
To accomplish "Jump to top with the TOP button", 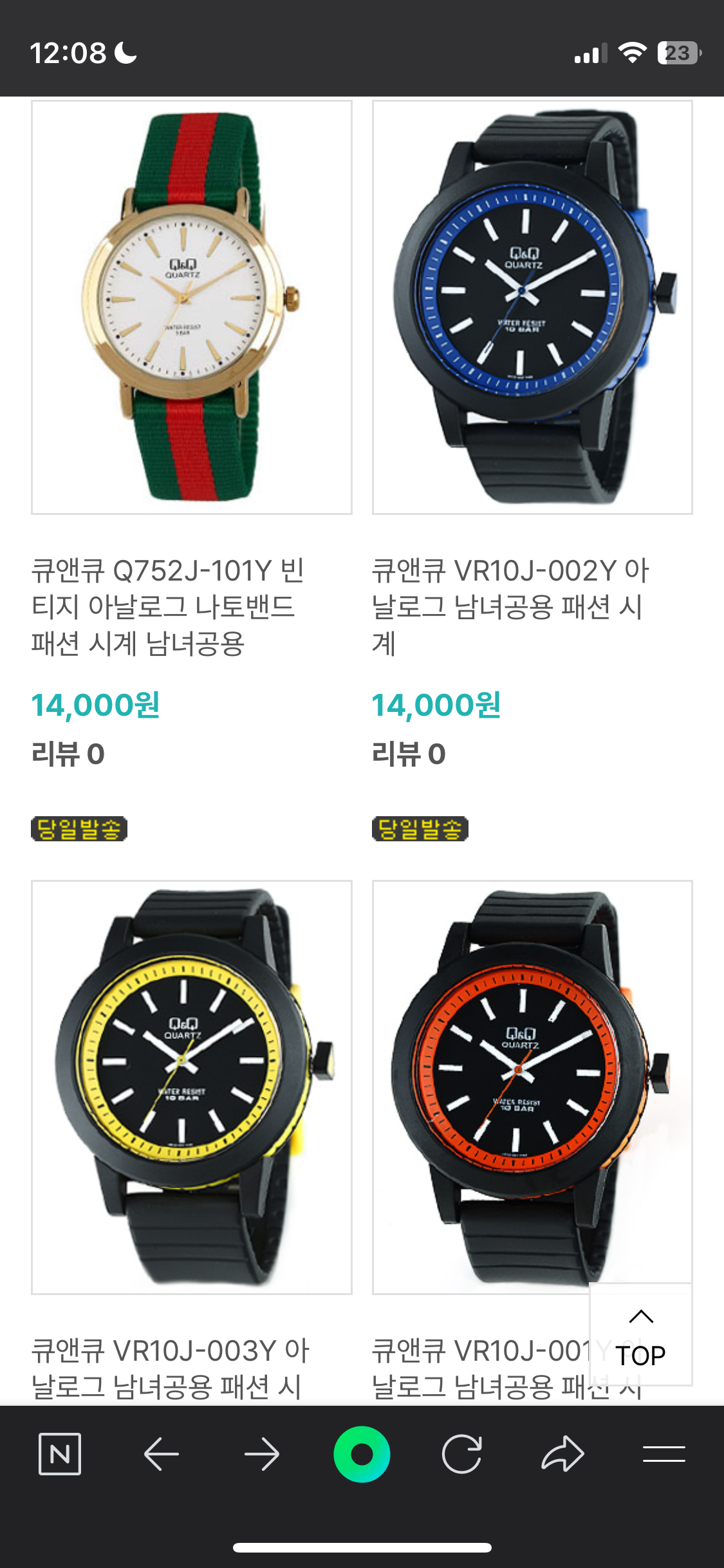I will [640, 1335].
